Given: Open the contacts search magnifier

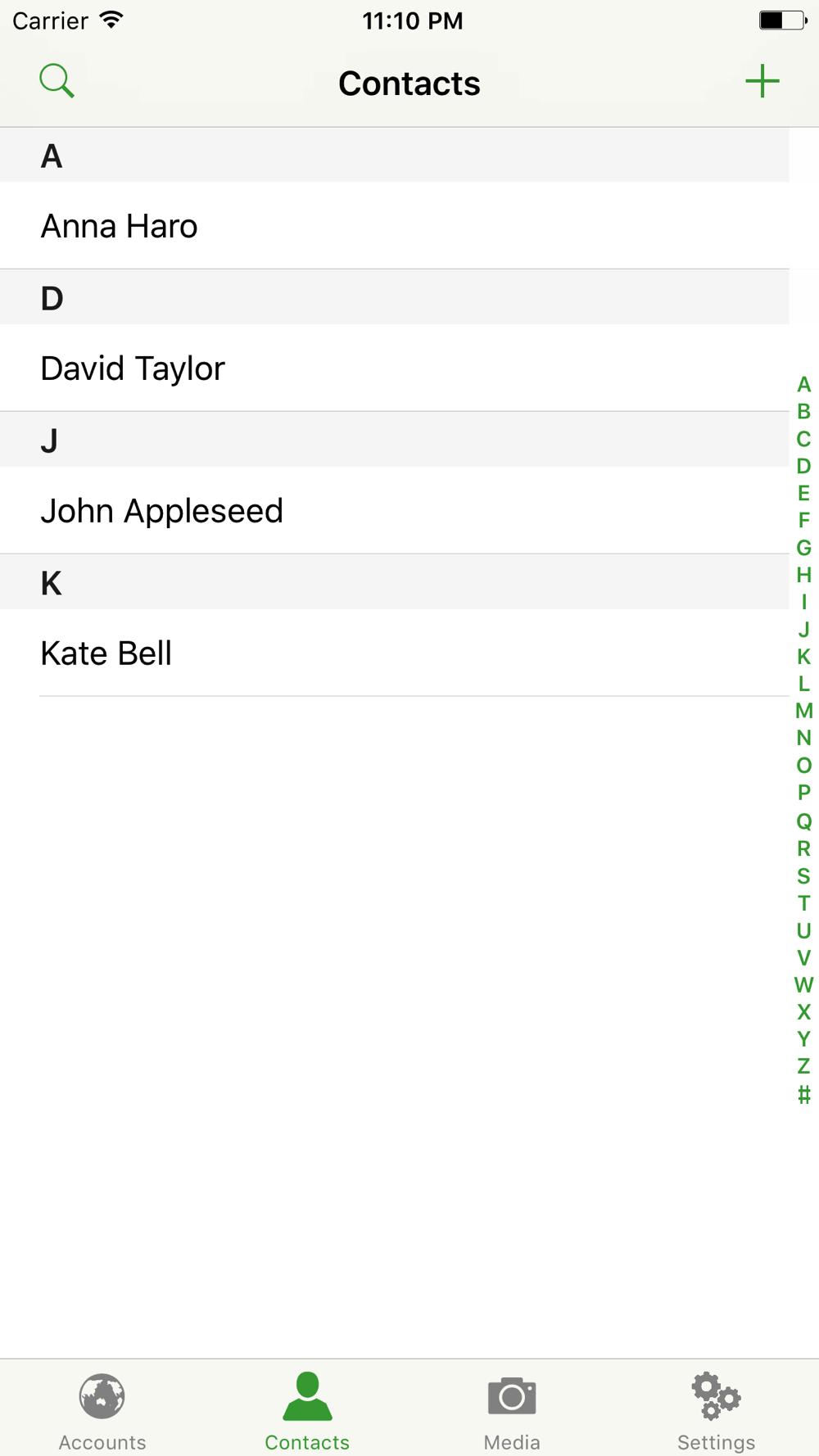Looking at the screenshot, I should click(57, 81).
